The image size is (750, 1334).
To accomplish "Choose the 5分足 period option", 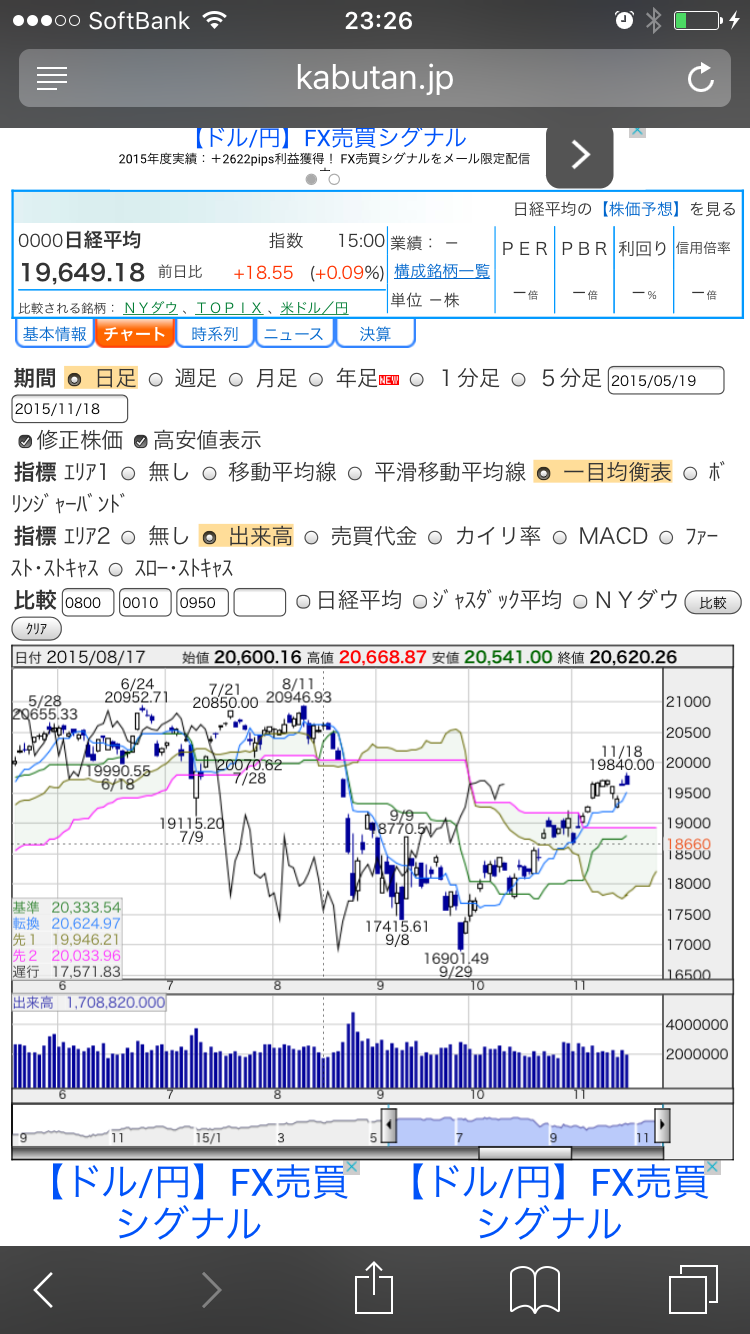I will 519,379.
